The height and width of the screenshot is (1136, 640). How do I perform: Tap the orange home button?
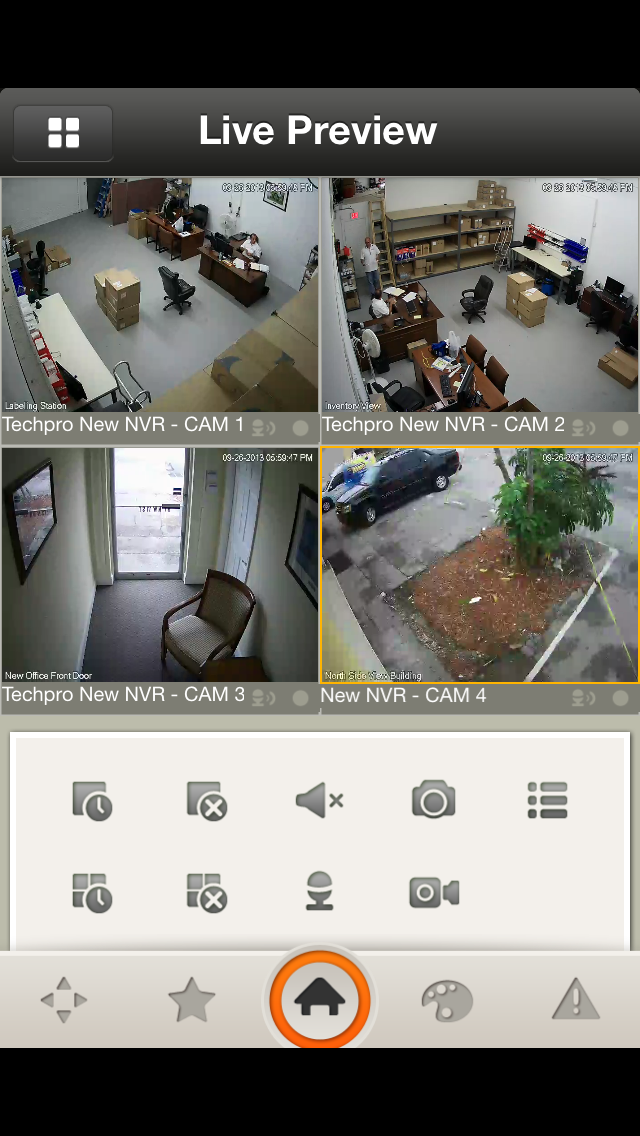tap(320, 1001)
